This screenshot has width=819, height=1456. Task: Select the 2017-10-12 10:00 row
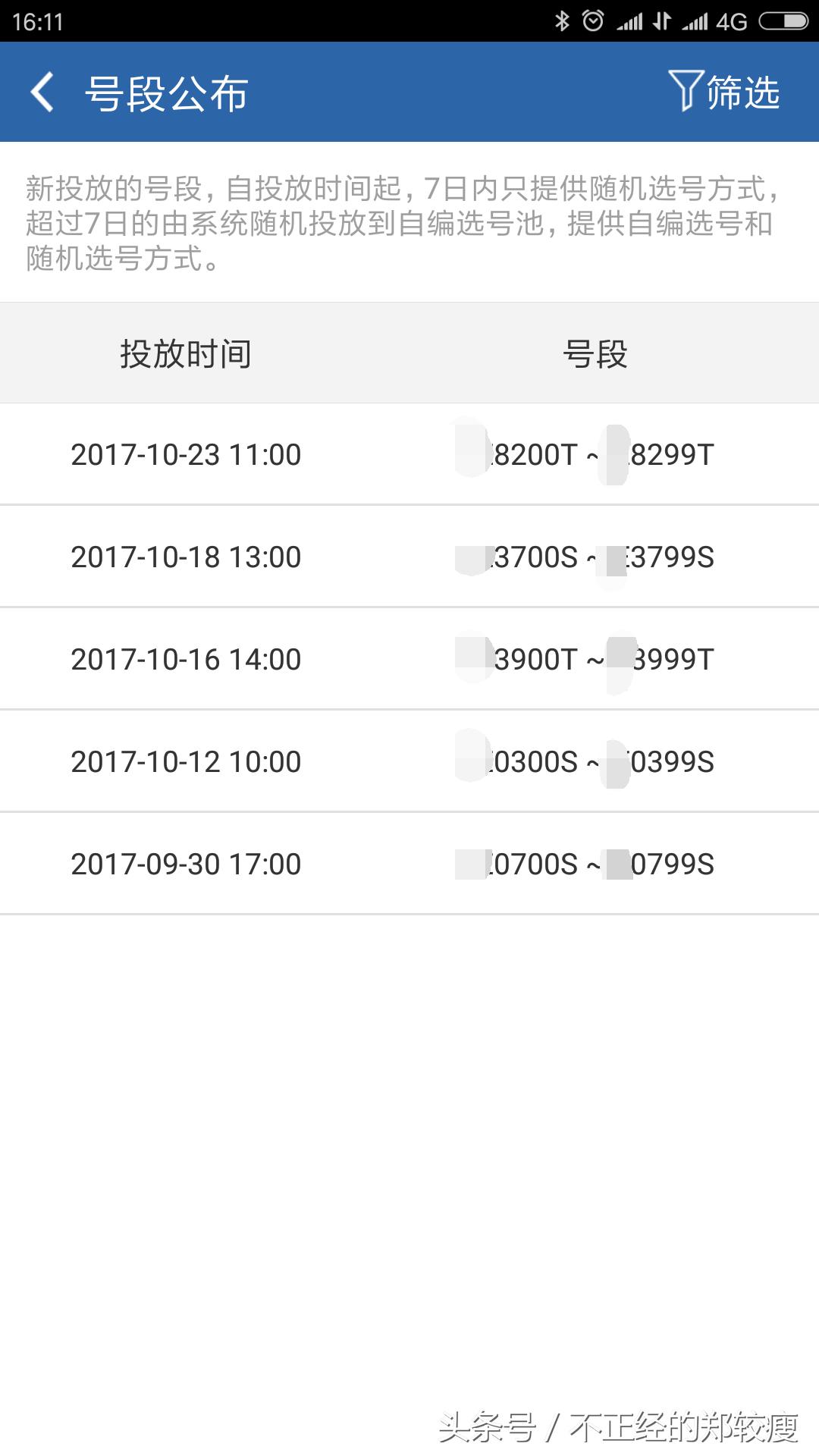(x=409, y=761)
